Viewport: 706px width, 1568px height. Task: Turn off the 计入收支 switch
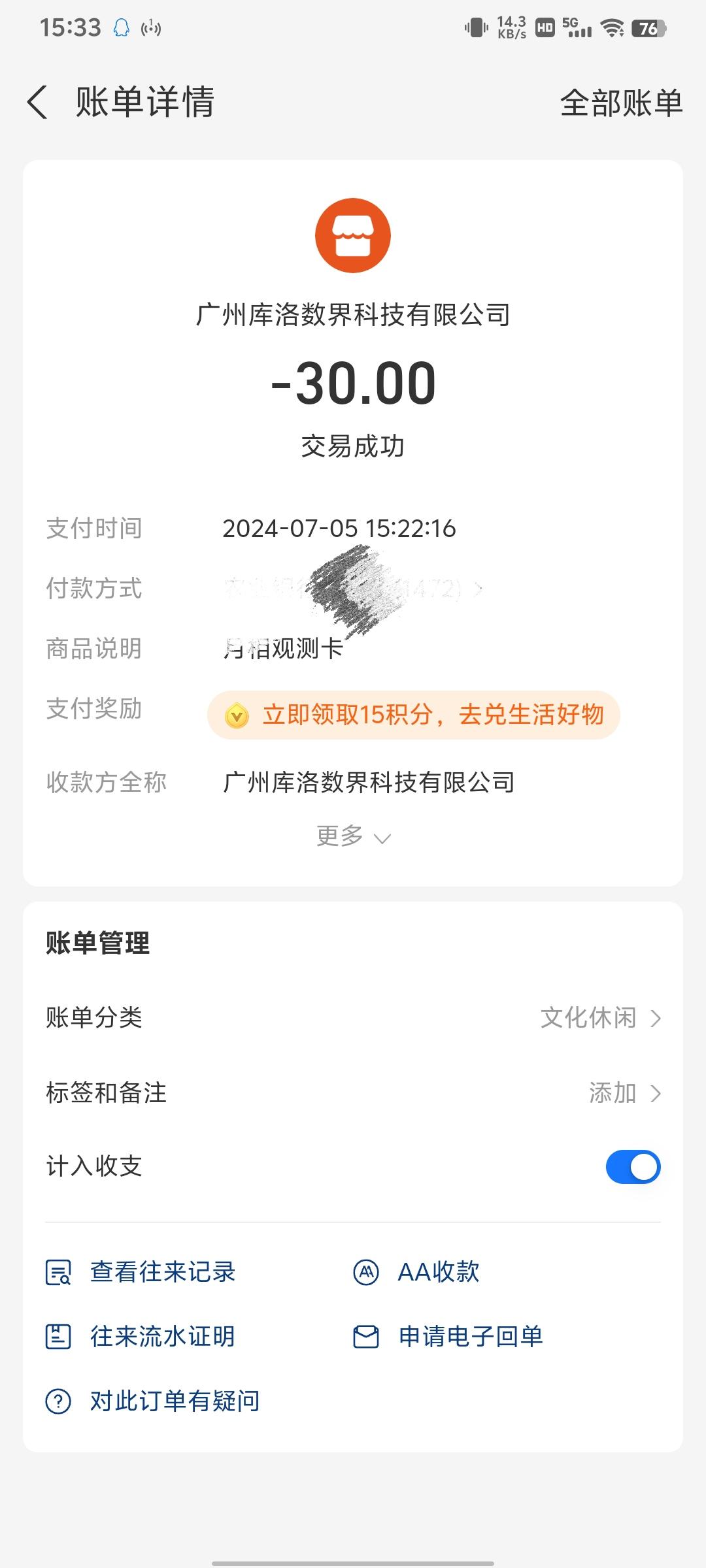[x=633, y=1167]
